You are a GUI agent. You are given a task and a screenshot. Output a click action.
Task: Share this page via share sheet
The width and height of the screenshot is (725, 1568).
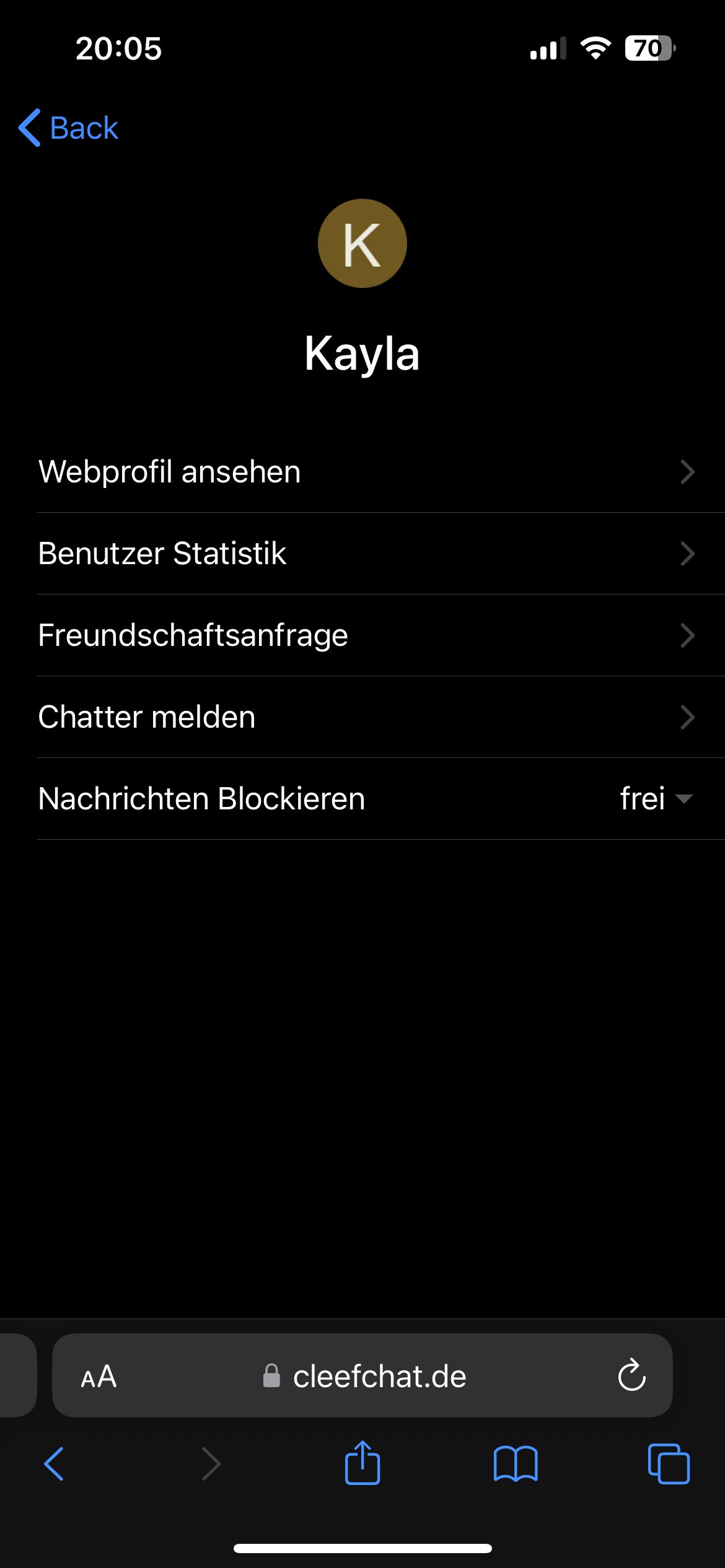click(362, 1464)
